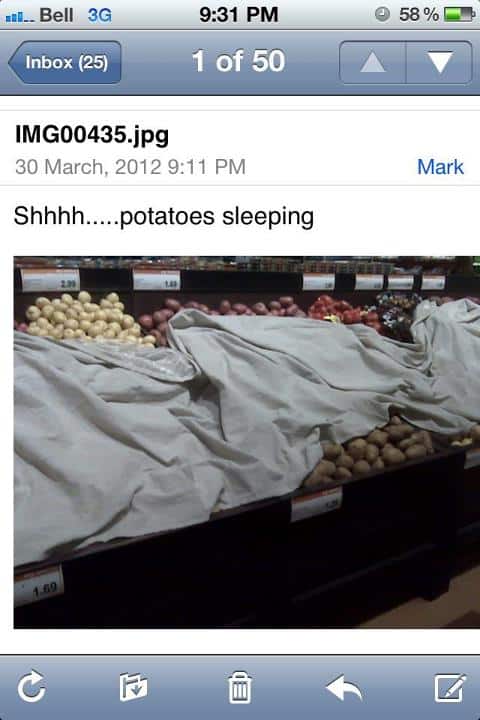Image resolution: width=480 pixels, height=720 pixels.
Task: Go to the previous message with up arrow
Action: point(373,62)
